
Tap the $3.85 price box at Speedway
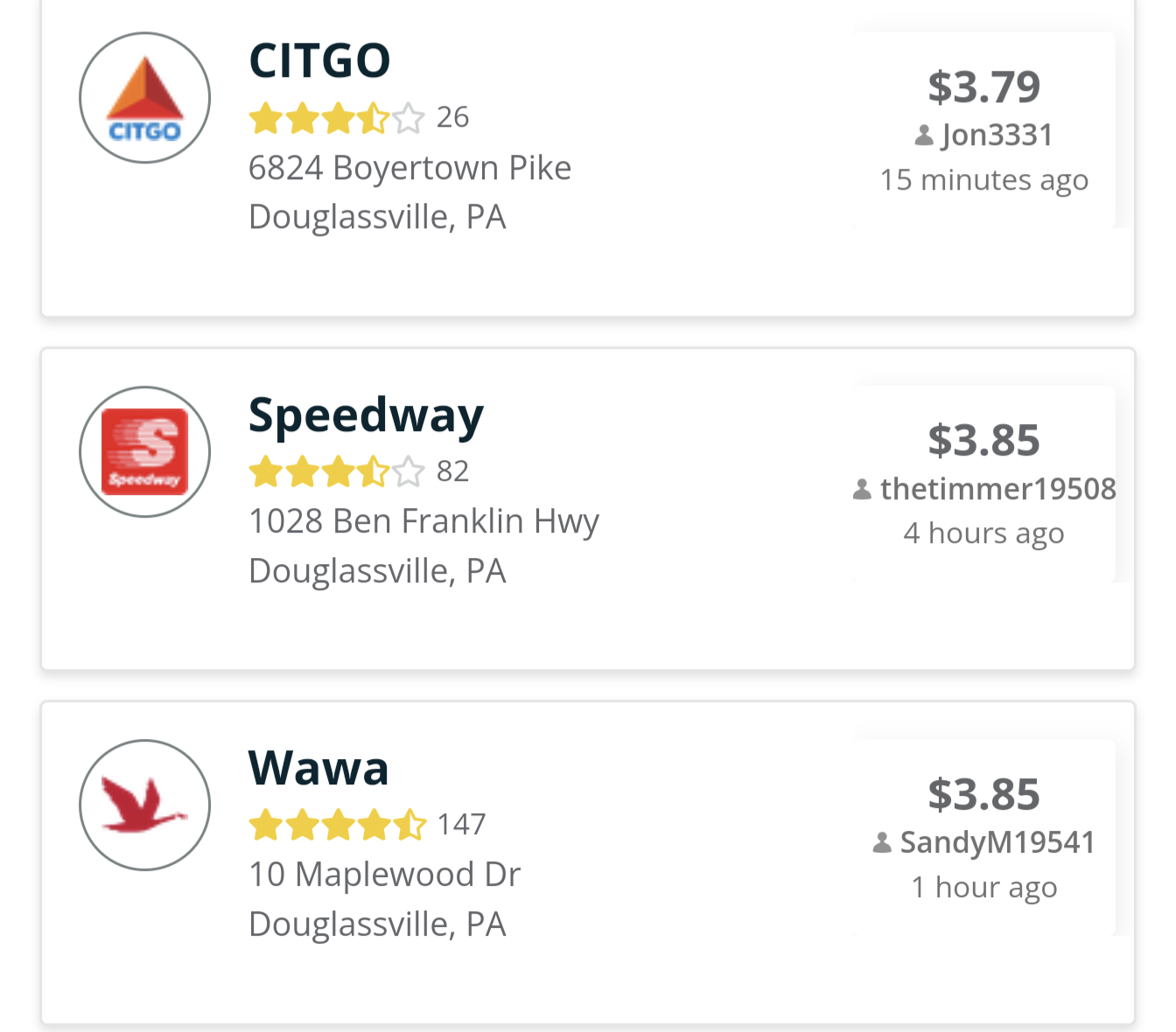point(983,484)
